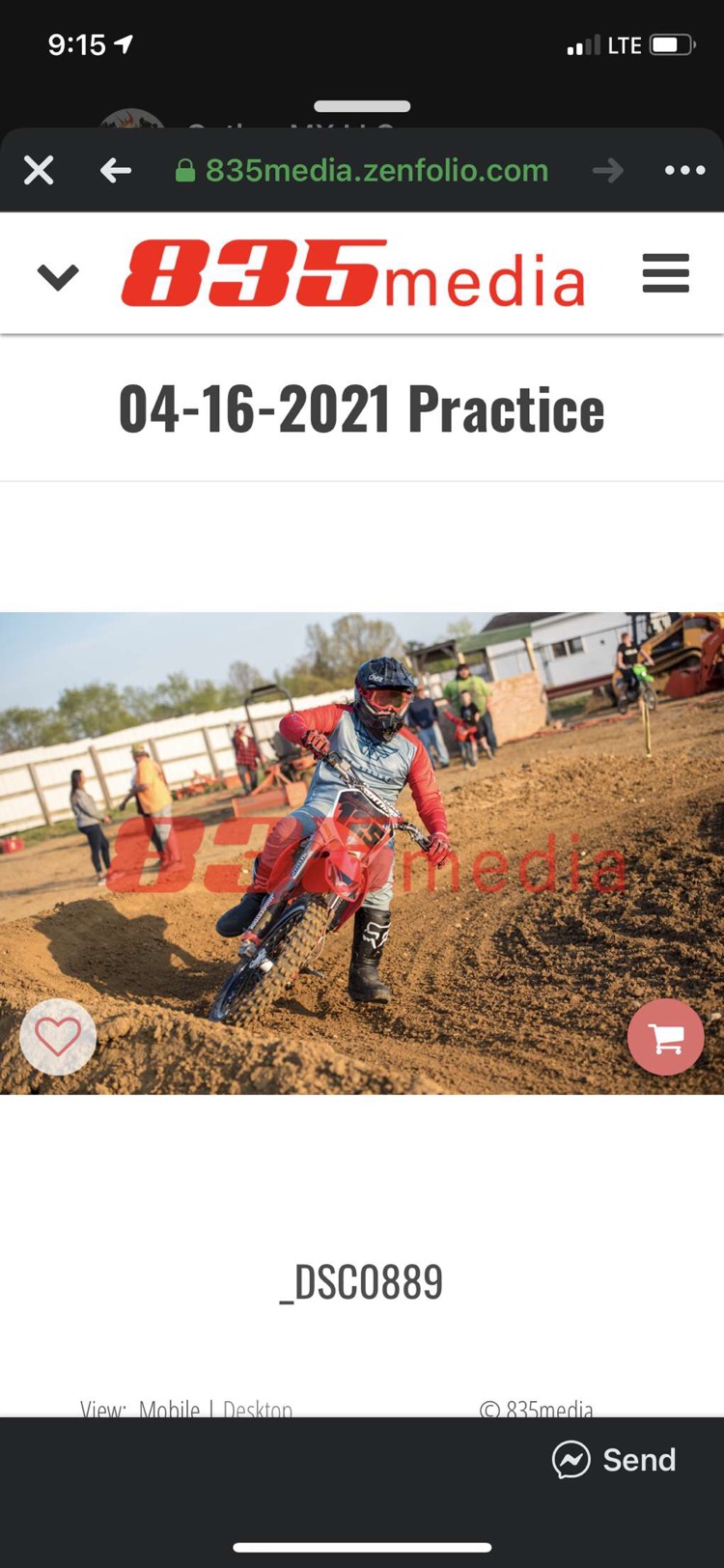Close the in-app browser
The image size is (724, 1568).
click(x=39, y=171)
